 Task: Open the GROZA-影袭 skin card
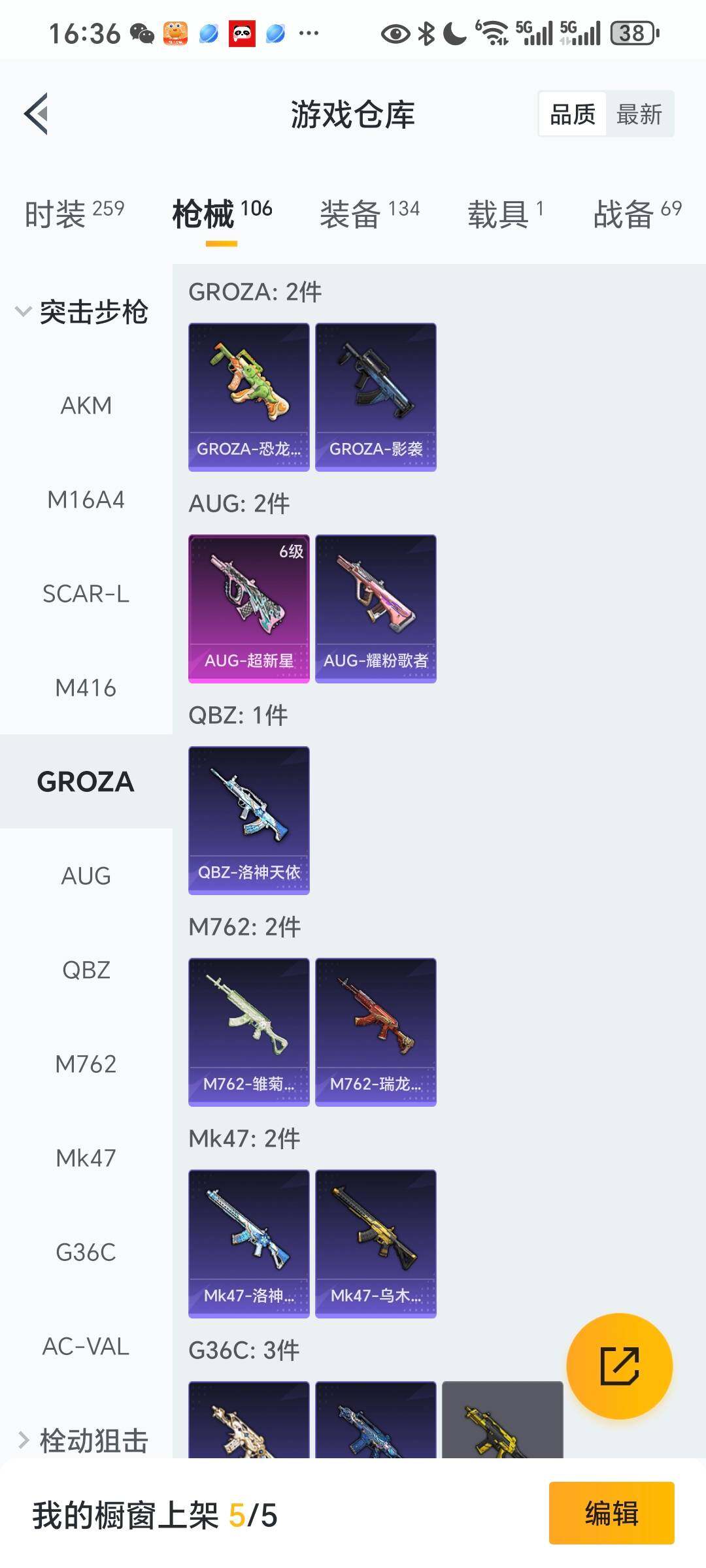point(375,397)
